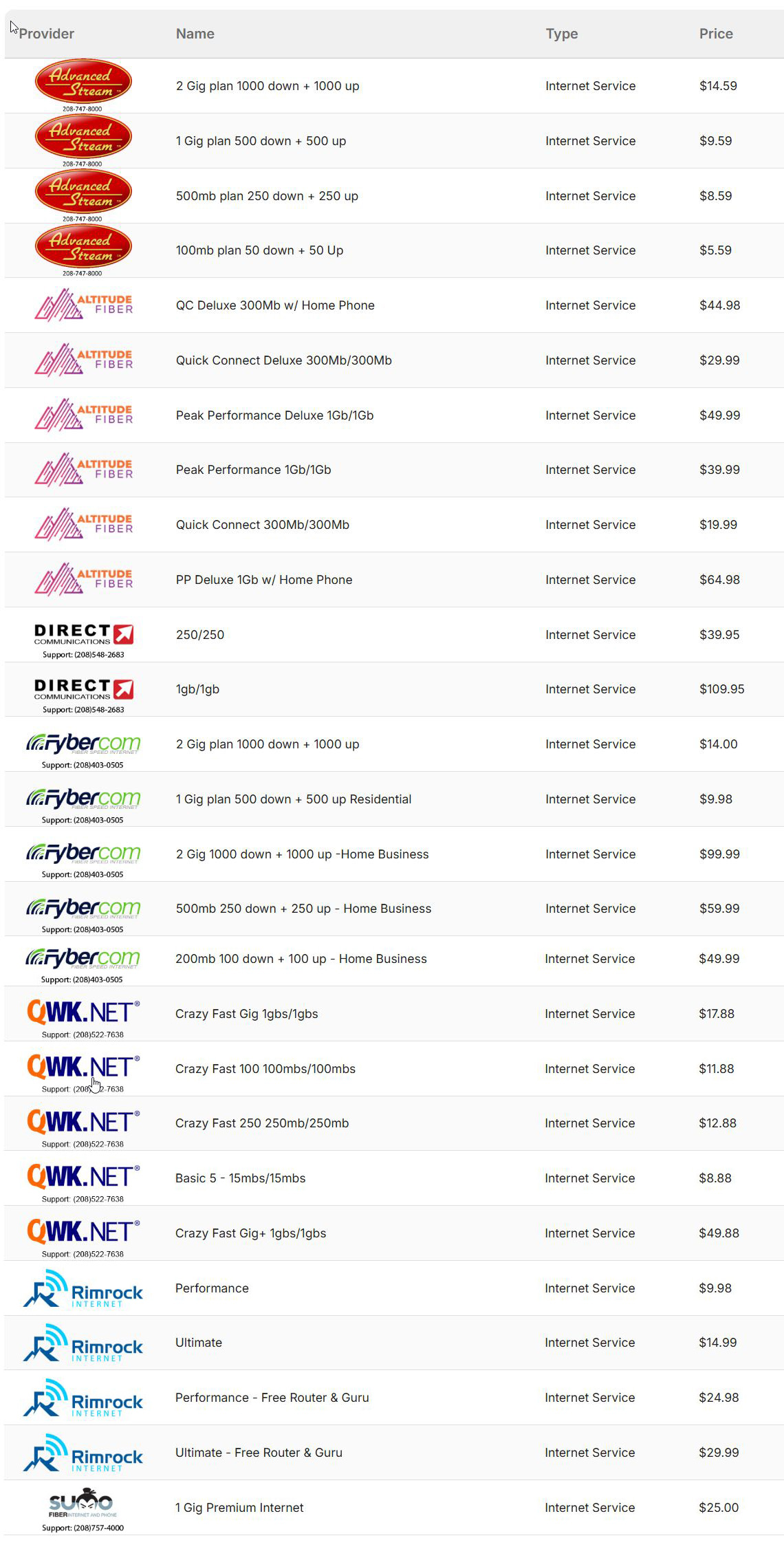Select the Quick Connect 300Mb/300Mb plan for $19.99

[262, 525]
